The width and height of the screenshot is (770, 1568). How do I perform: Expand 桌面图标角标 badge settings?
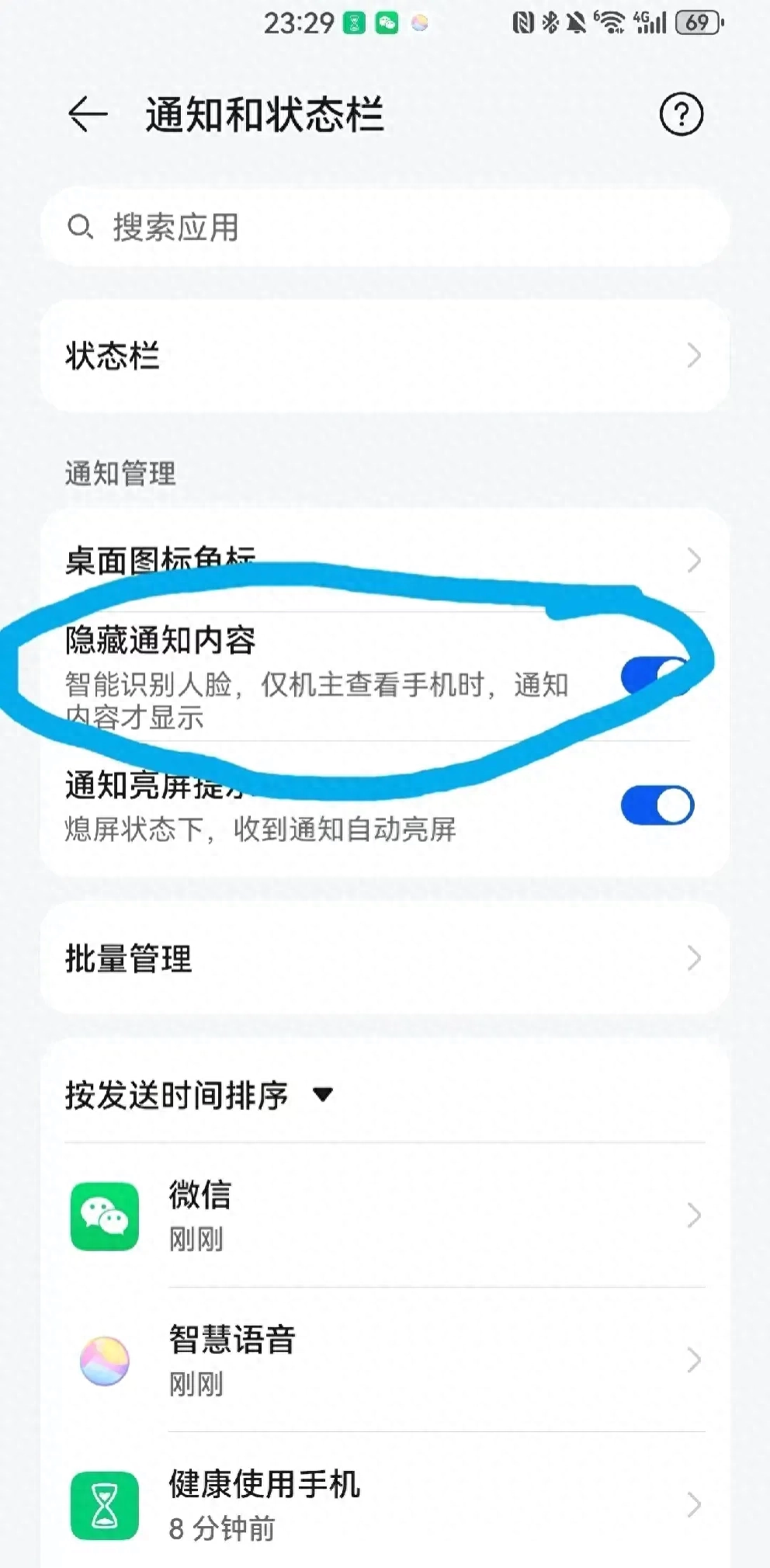[x=693, y=558]
